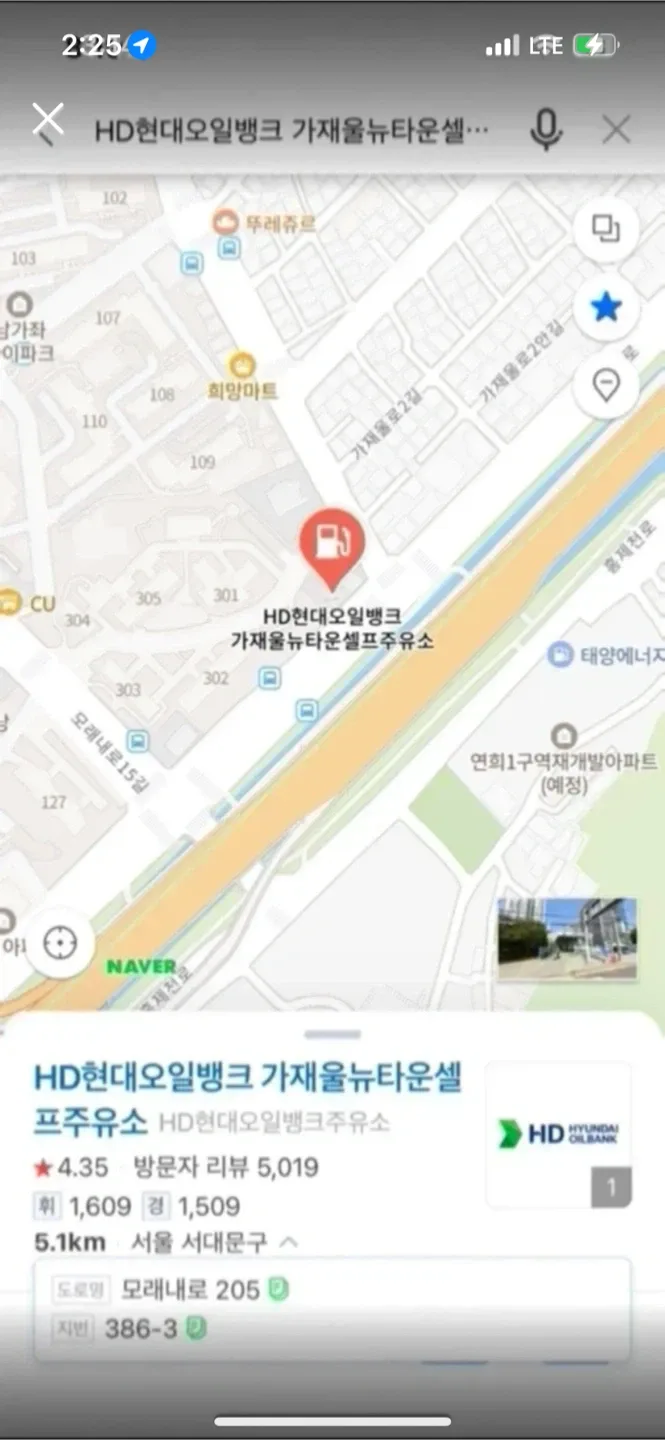The width and height of the screenshot is (665, 1440).
Task: Select the 태양에너지 place marker
Action: coord(561,656)
